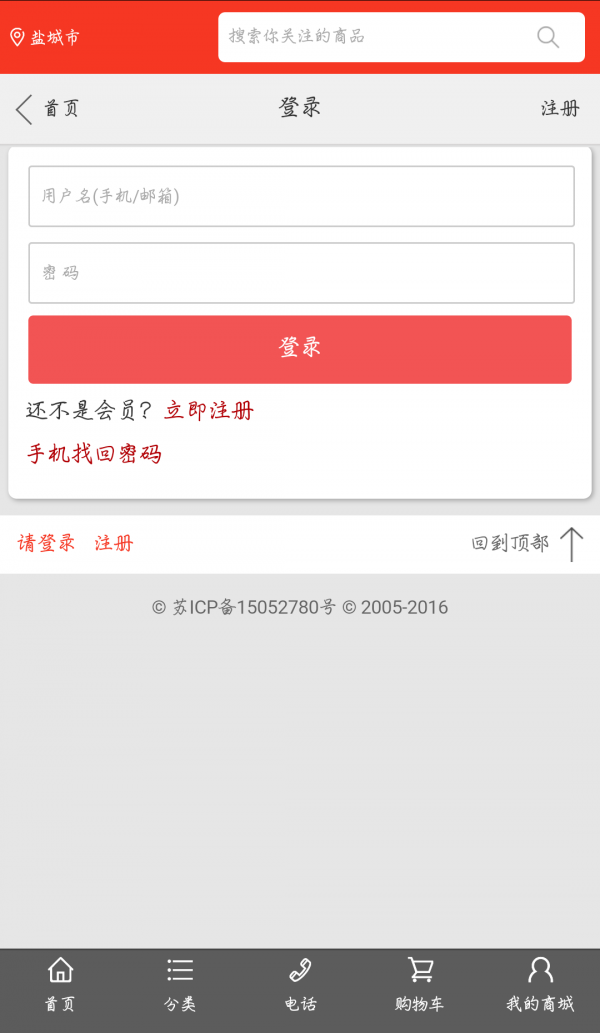Image resolution: width=600 pixels, height=1033 pixels.
Task: Open 注册 in the header bar
Action: pos(560,109)
